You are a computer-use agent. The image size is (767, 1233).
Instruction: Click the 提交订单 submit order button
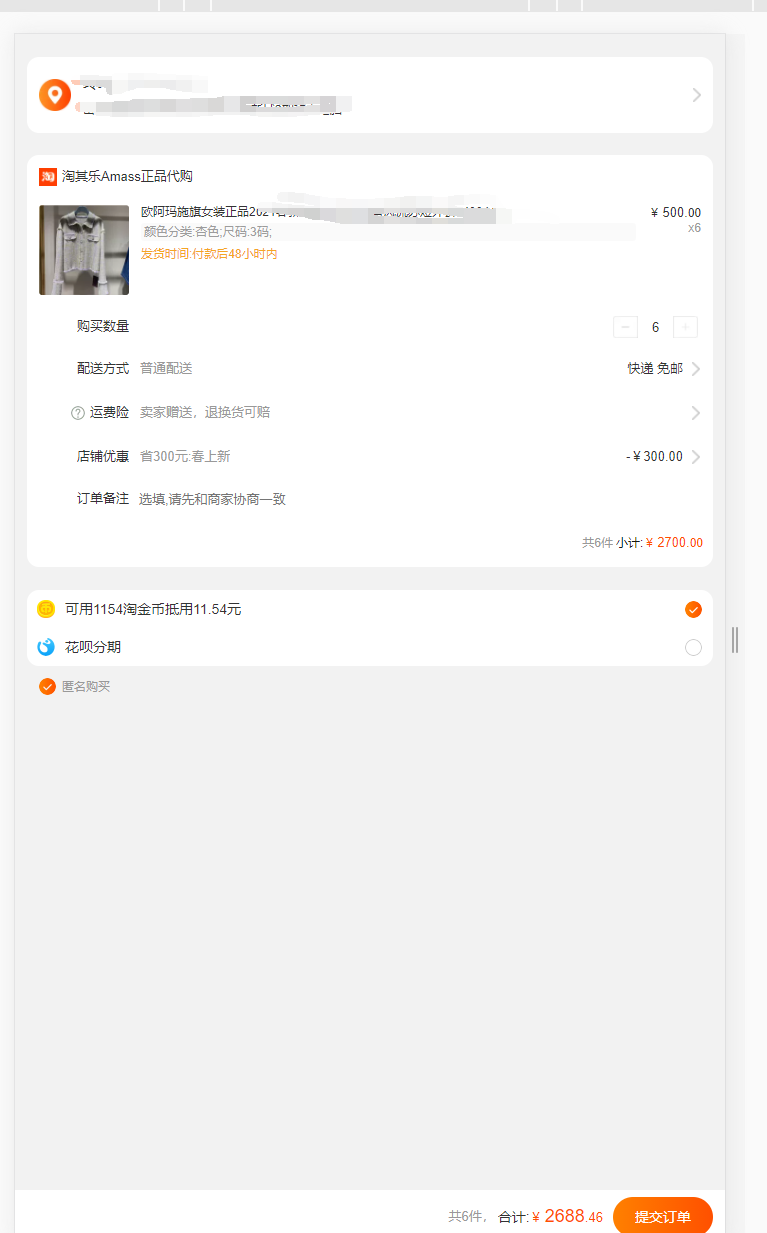pyautogui.click(x=662, y=1215)
